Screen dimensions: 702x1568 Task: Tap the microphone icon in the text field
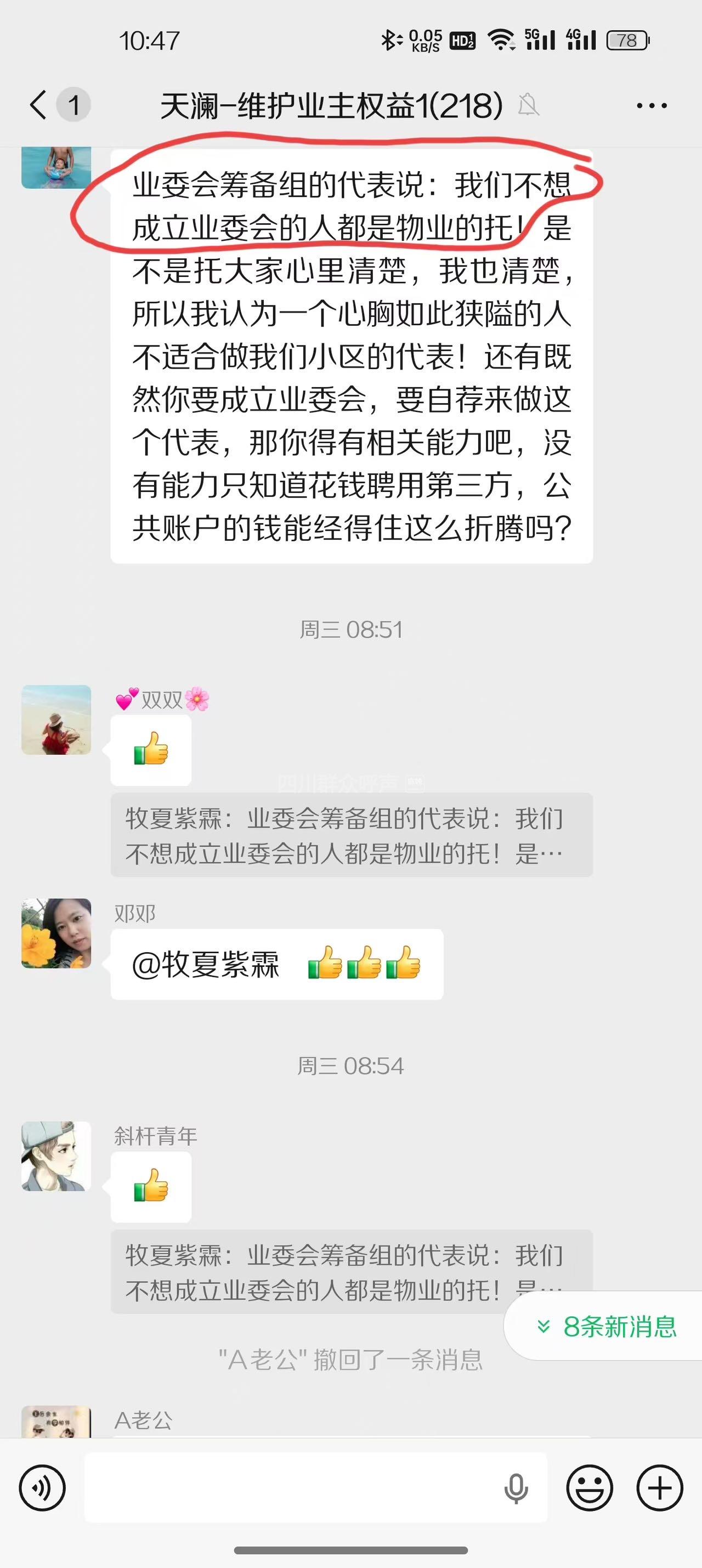coord(516,1487)
